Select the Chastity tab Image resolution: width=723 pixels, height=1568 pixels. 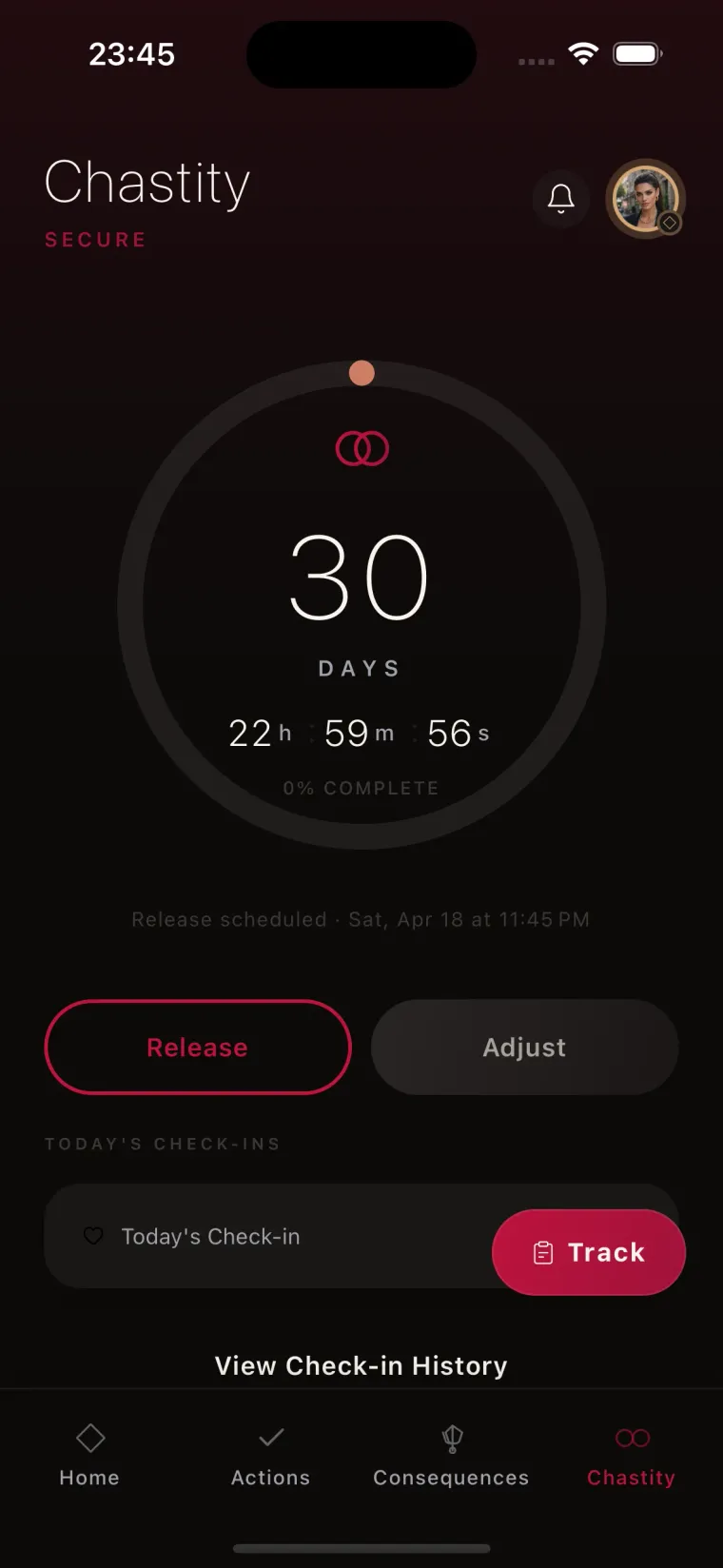[x=632, y=1454]
